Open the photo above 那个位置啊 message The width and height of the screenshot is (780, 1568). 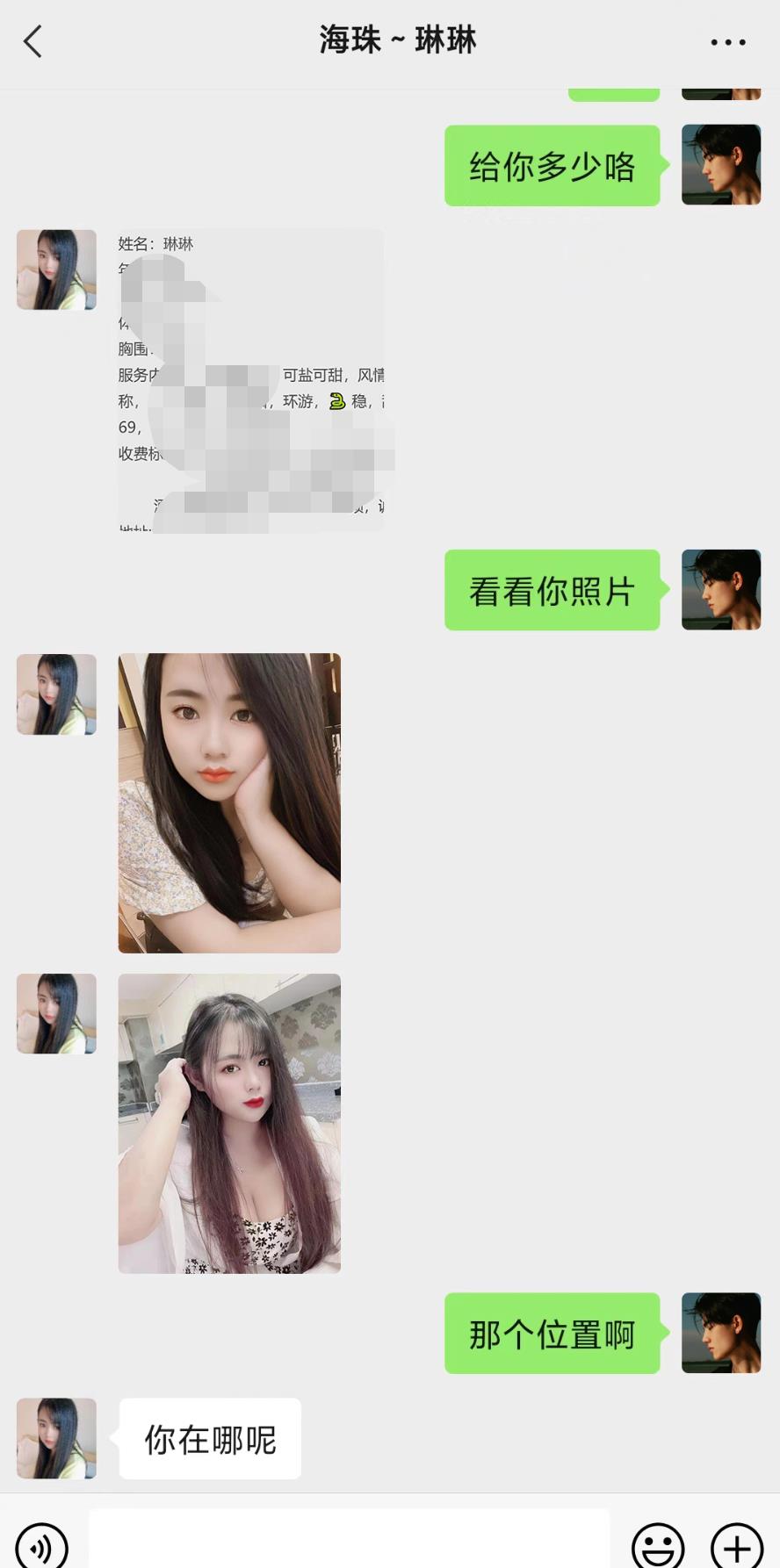229,1123
